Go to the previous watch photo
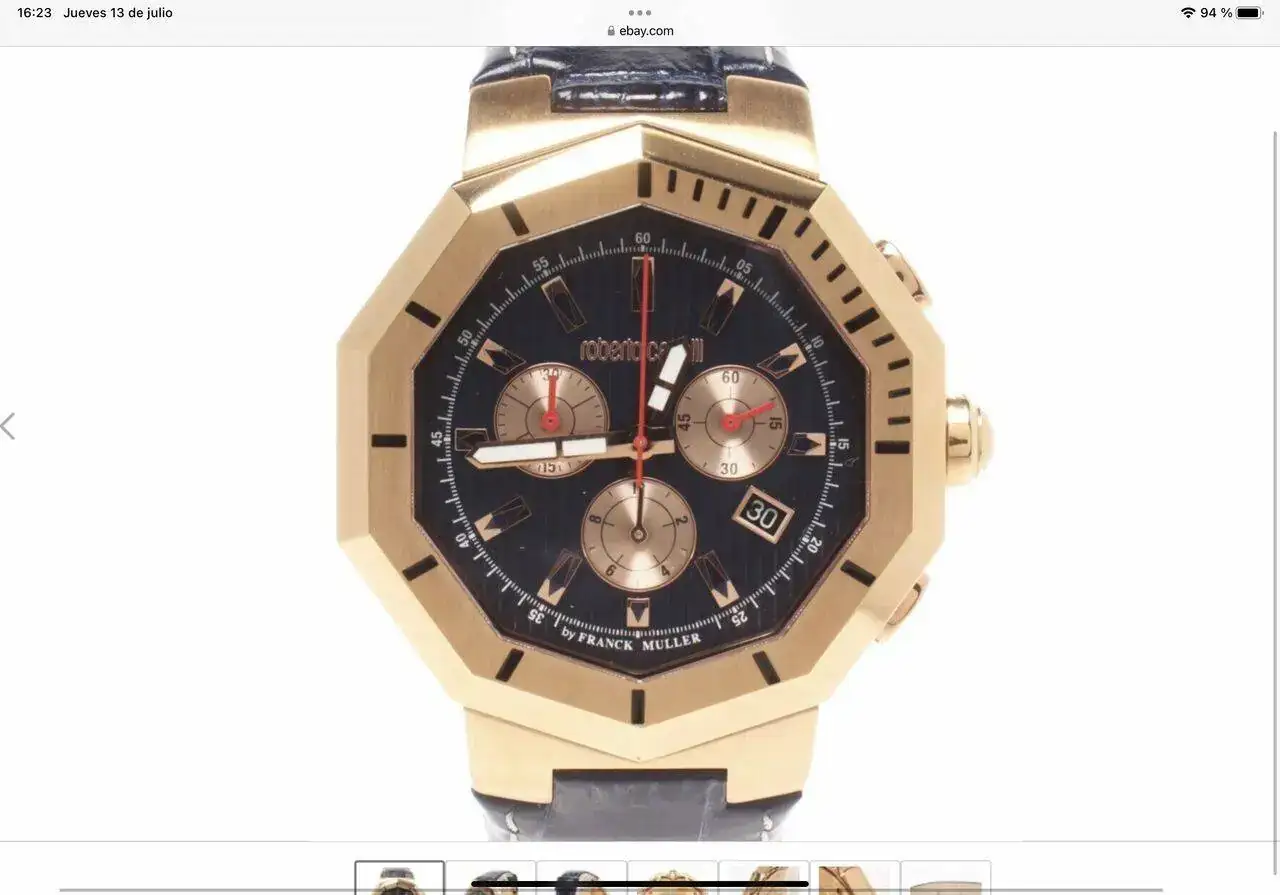This screenshot has height=895, width=1280. pos(8,427)
